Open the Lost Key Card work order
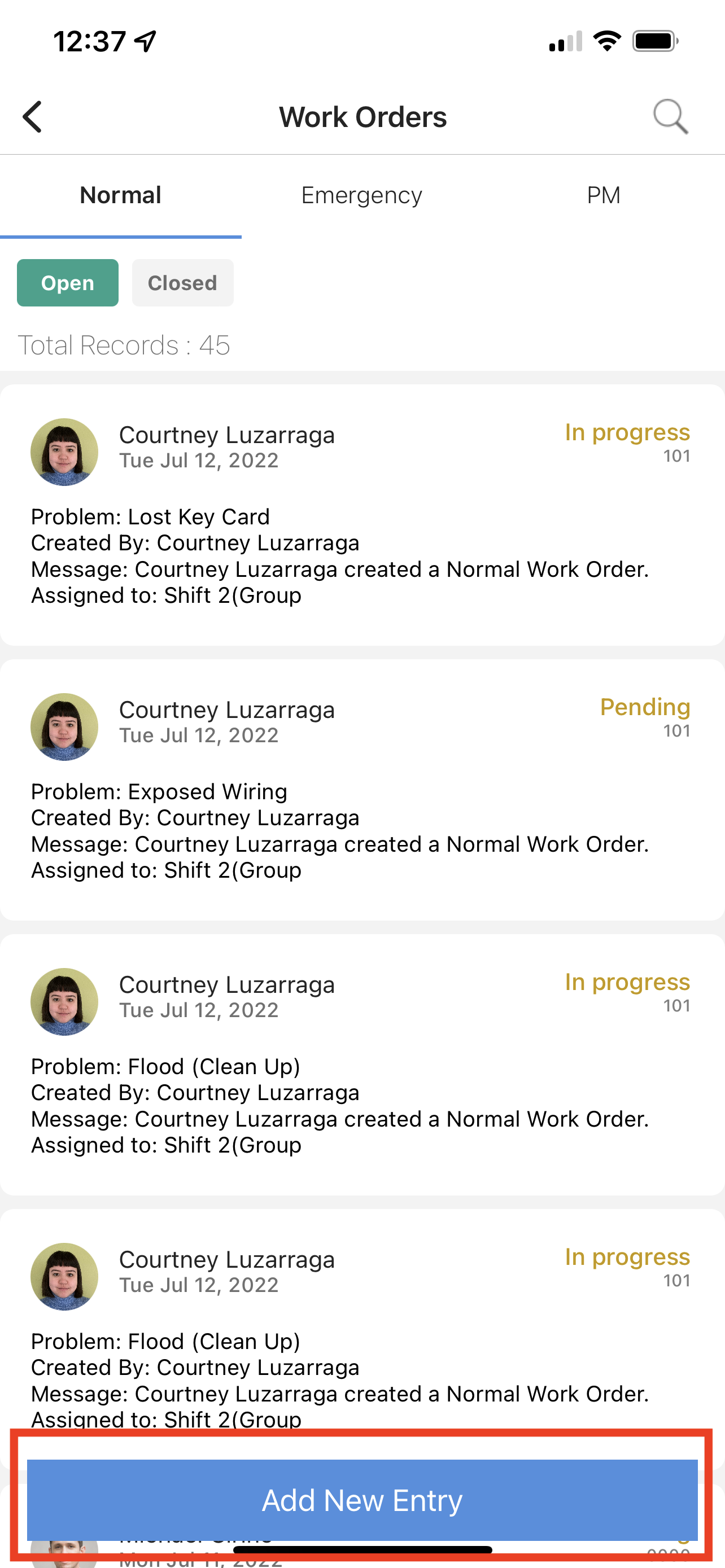Viewport: 725px width, 1568px height. (362, 515)
